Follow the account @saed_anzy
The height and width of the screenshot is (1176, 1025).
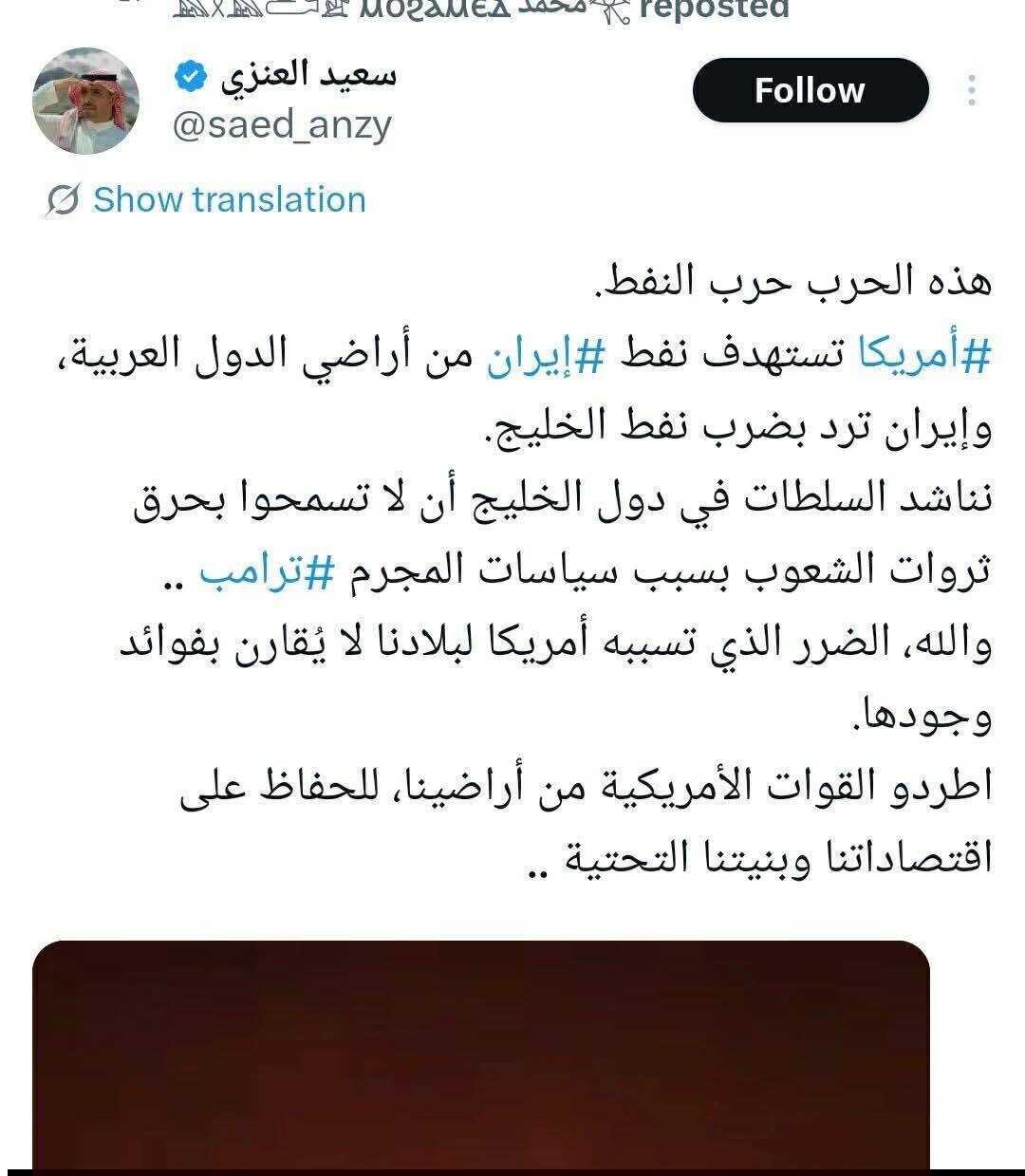click(810, 91)
